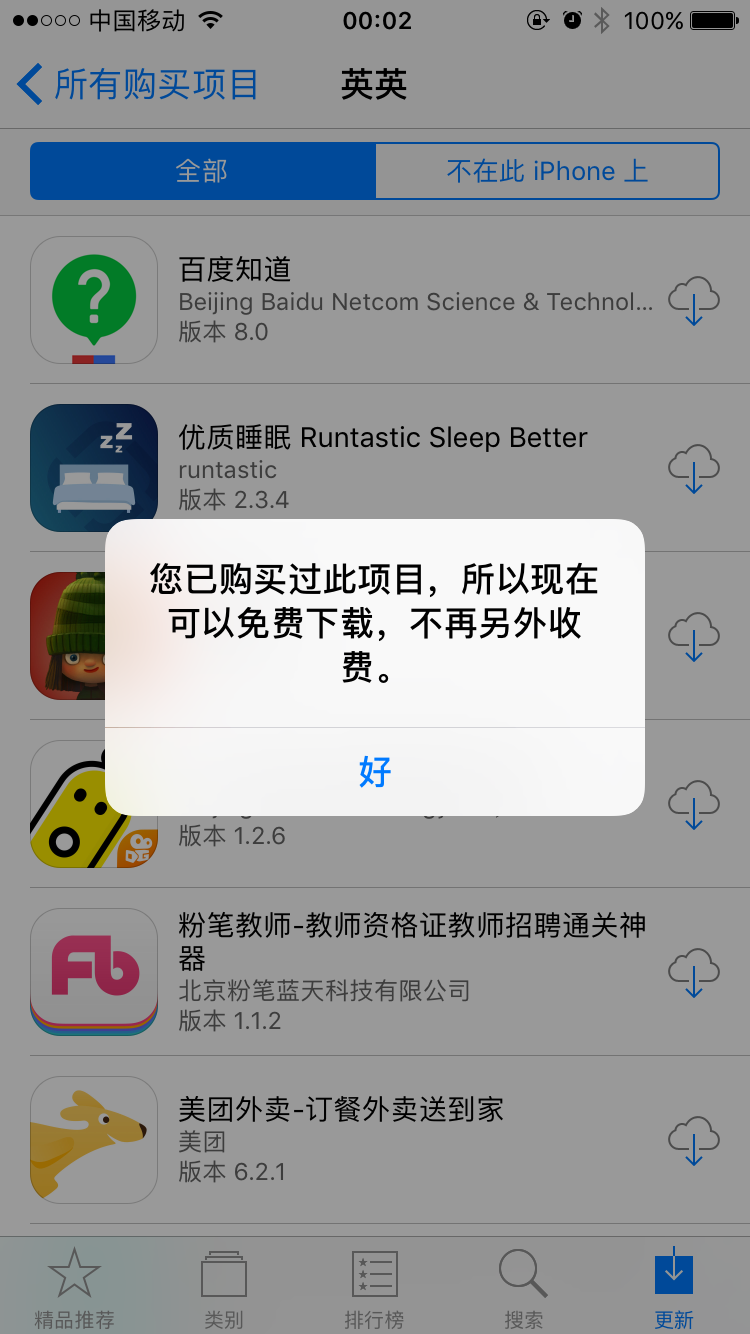Download Runtastic Sleep Better from iCloud

pos(693,469)
